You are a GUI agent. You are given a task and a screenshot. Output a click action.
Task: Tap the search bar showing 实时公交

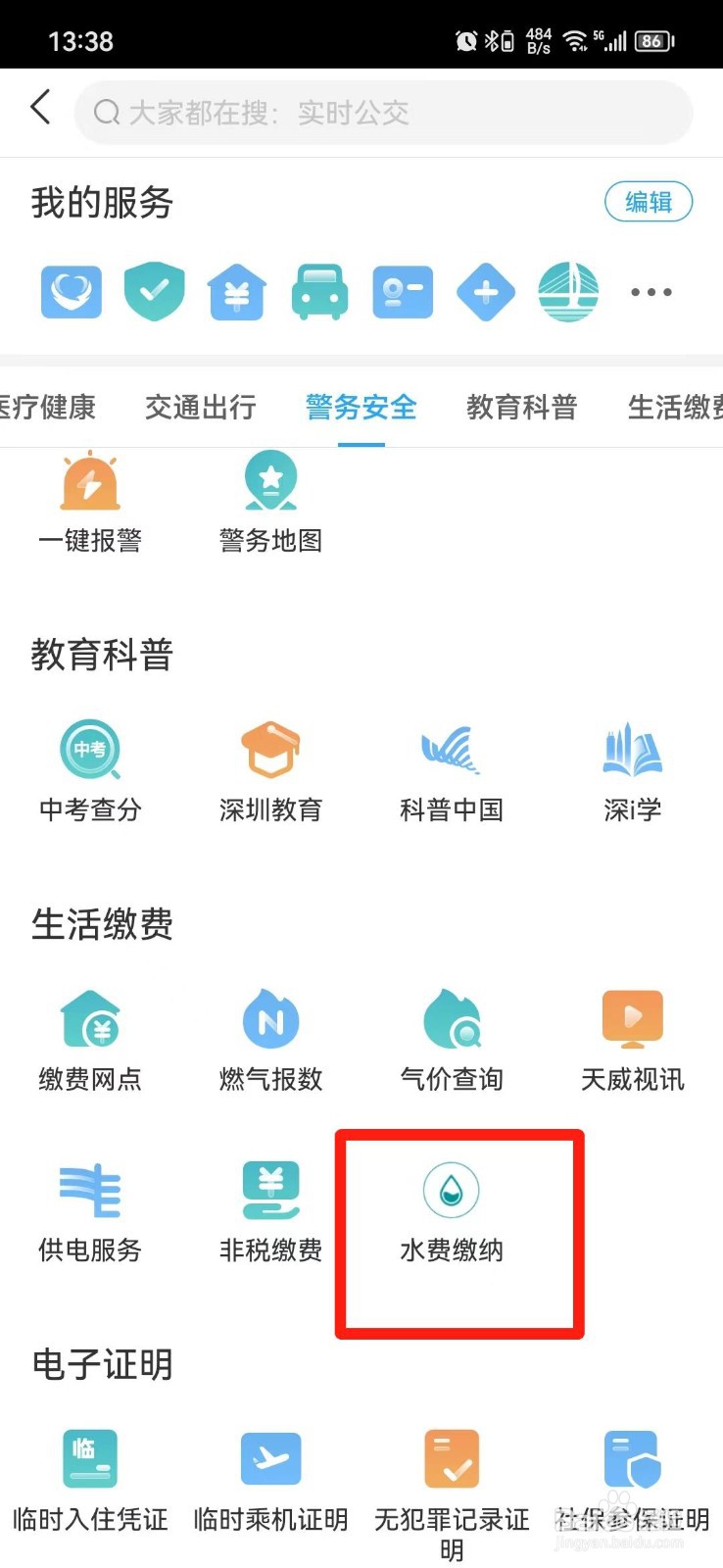tap(382, 112)
